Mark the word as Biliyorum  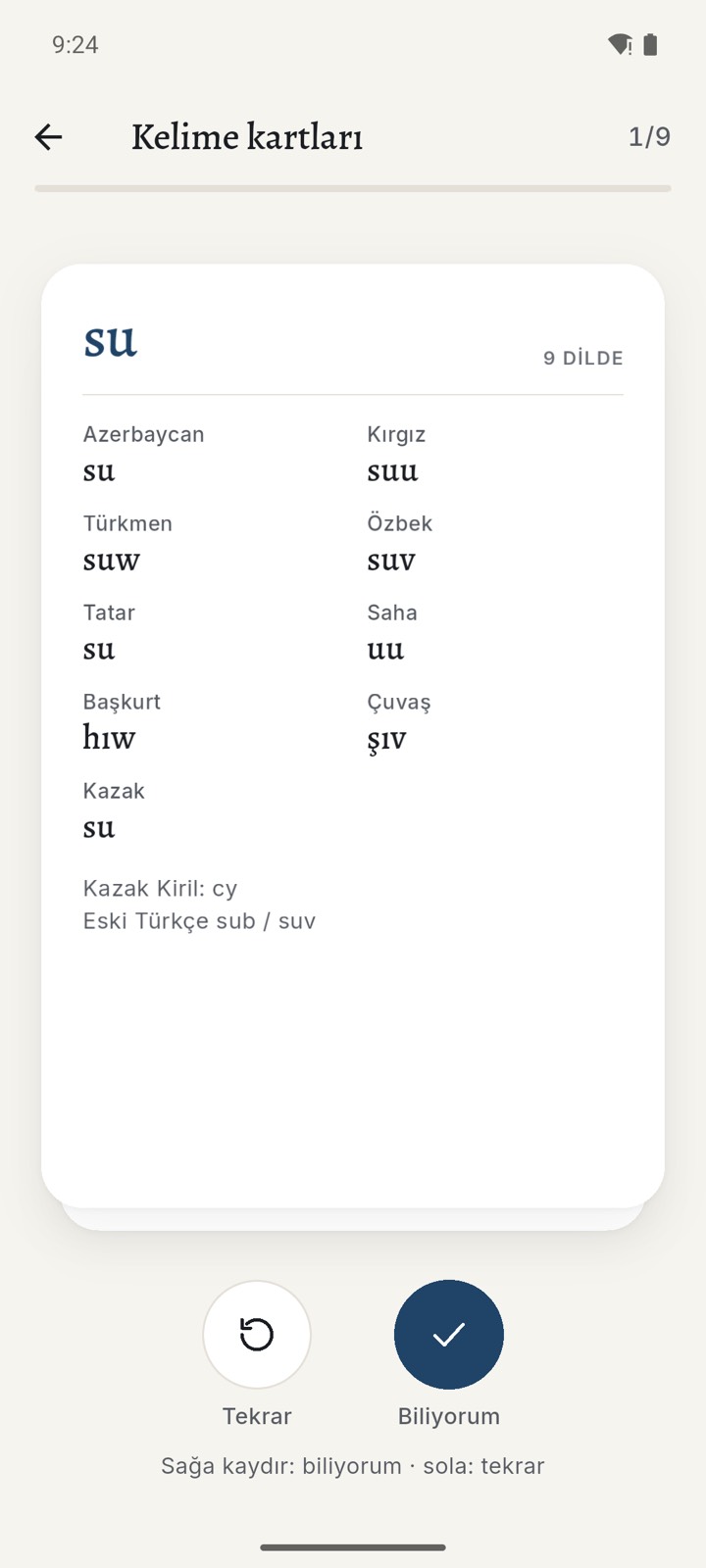coord(449,1335)
